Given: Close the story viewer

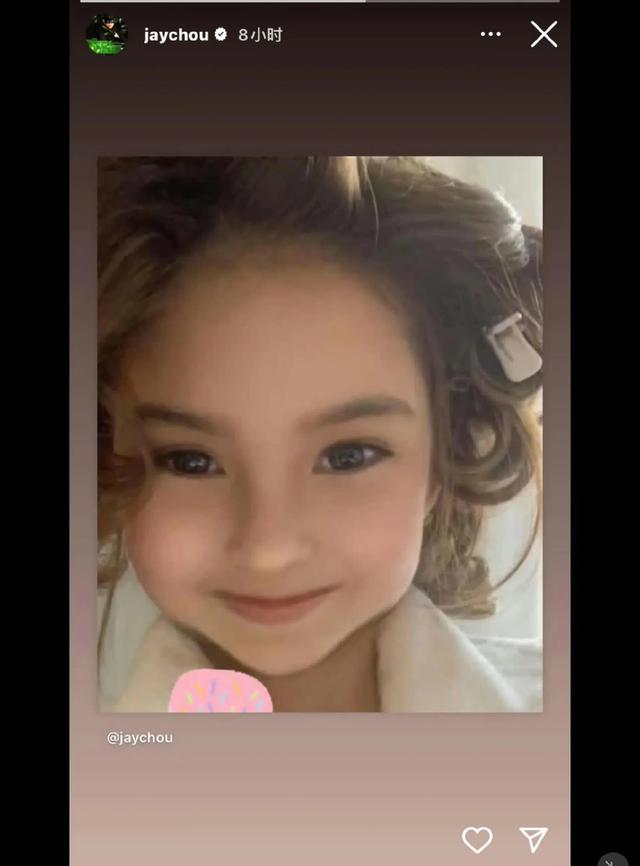Looking at the screenshot, I should pyautogui.click(x=543, y=35).
